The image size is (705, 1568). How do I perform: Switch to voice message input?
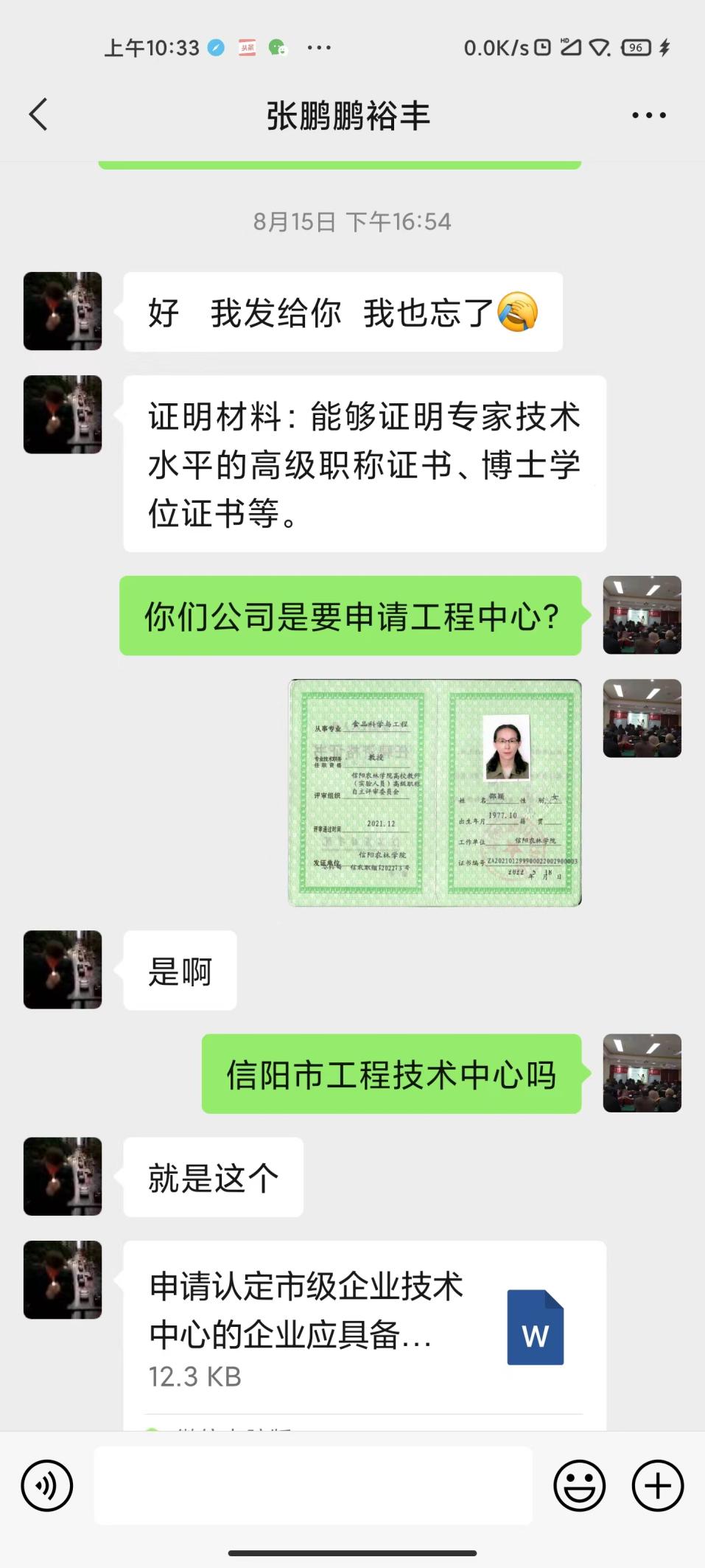point(47,1485)
